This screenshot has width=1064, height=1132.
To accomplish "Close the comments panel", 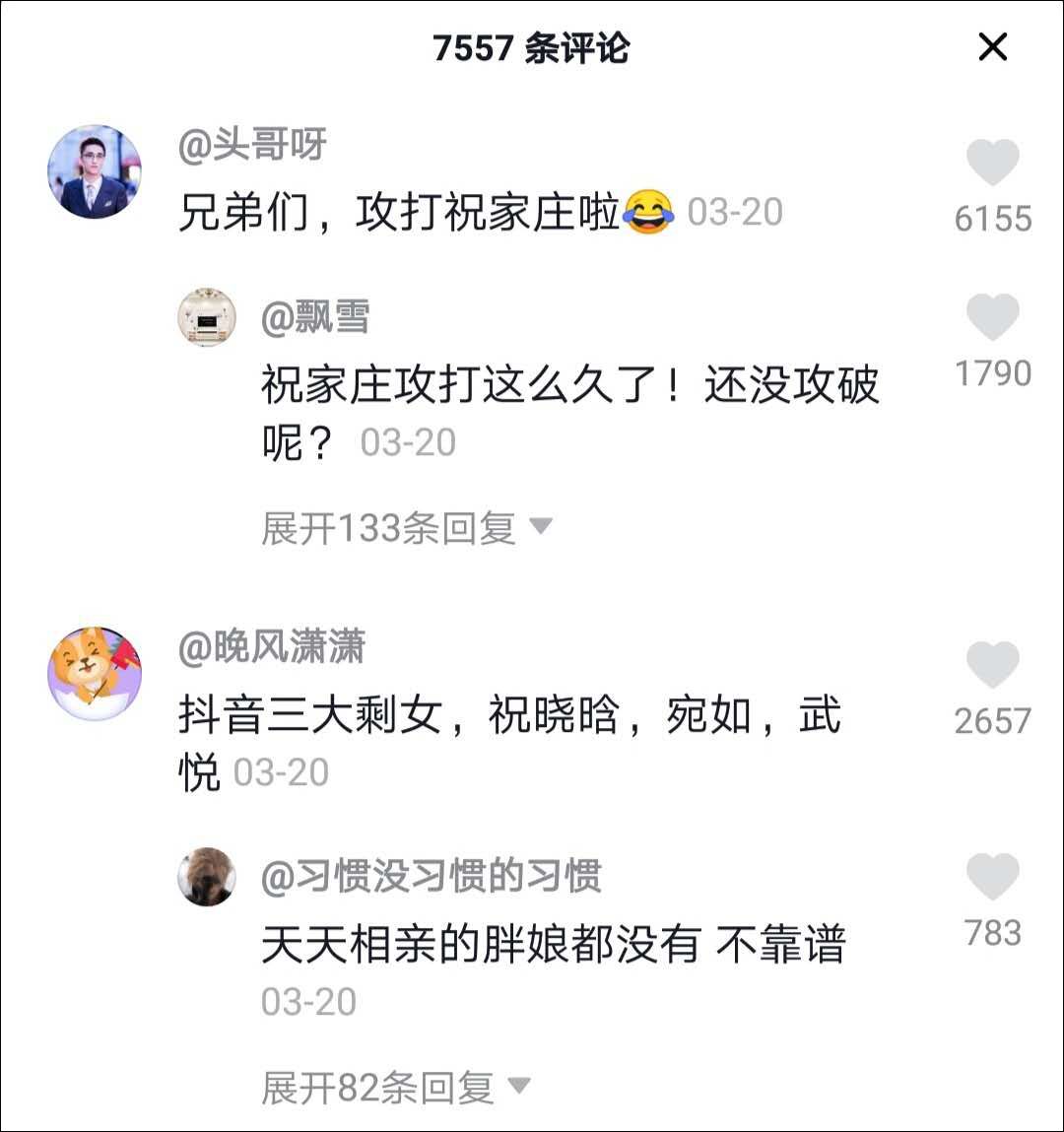I will tap(992, 46).
